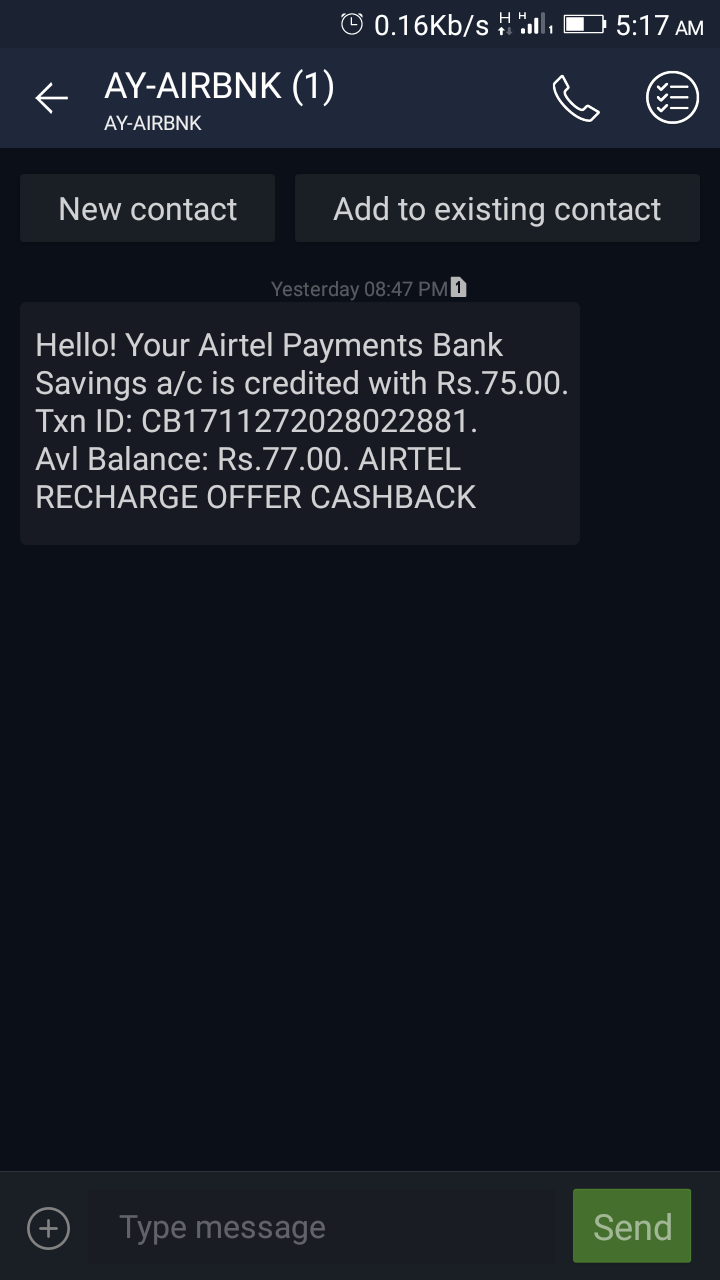Open the checklist options icon

(672, 98)
